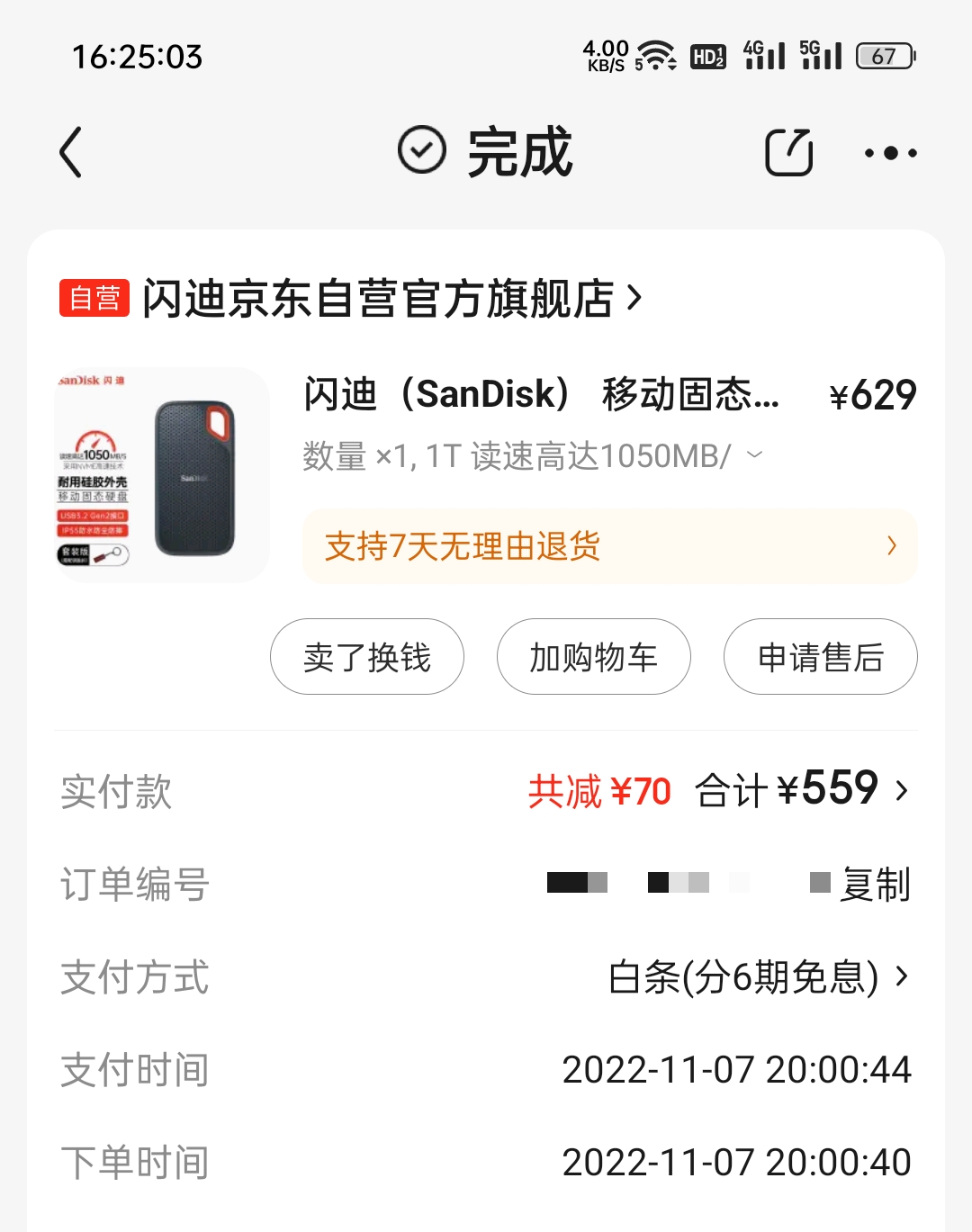Viewport: 972px width, 1232px height.
Task: Click the share icon in the top bar
Action: 789,151
